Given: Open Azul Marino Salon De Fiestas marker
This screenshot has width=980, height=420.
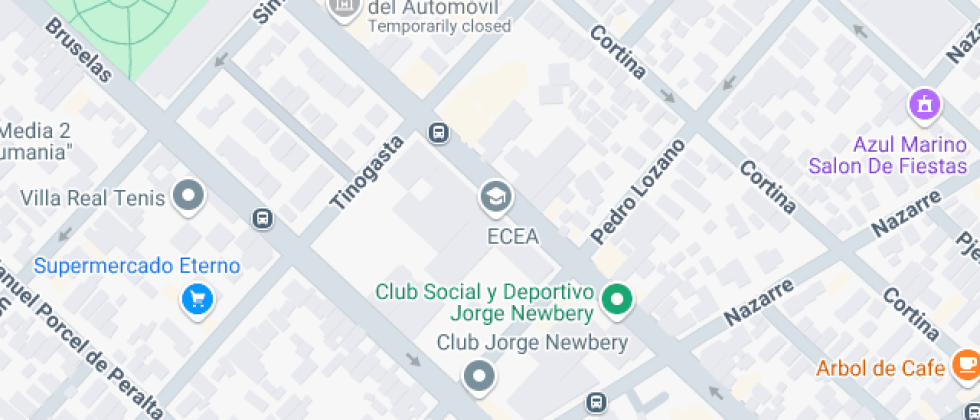Looking at the screenshot, I should click(x=925, y=103).
